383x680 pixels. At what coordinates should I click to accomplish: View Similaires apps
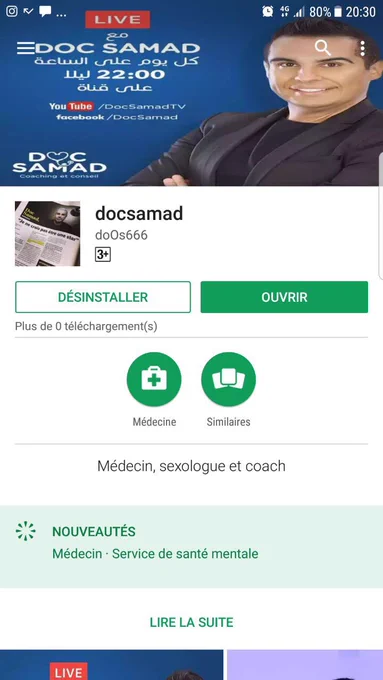[229, 389]
